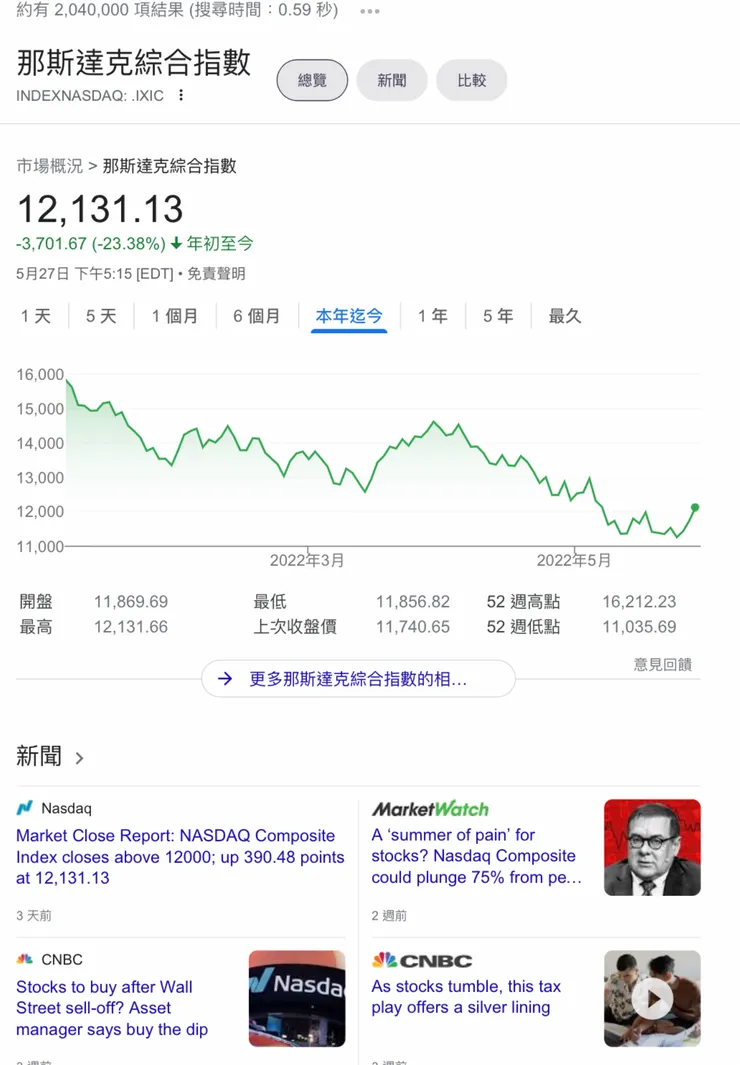
Task: Click the three-dot menu next to search result count
Action: coord(367,12)
